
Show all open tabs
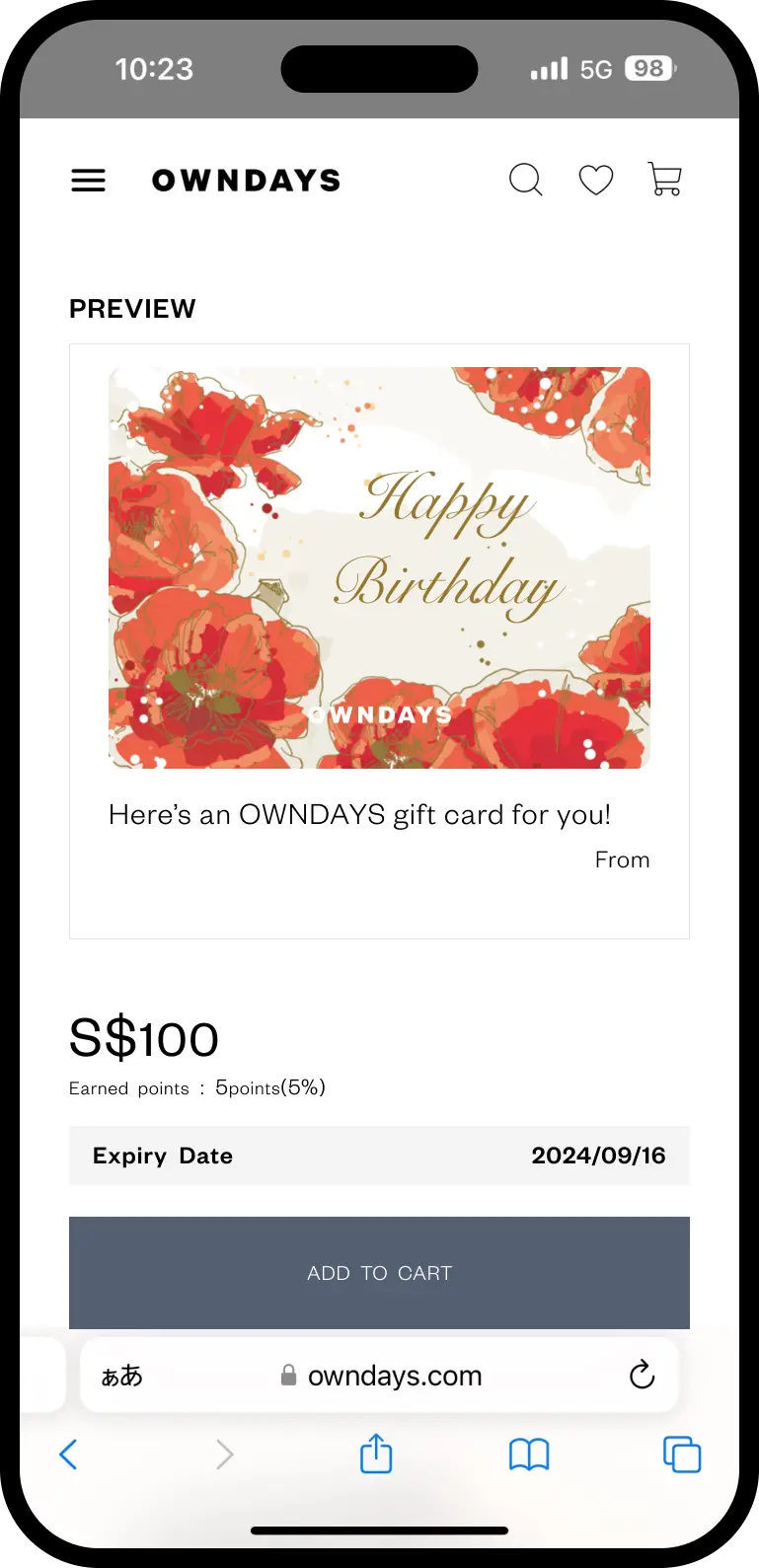pyautogui.click(x=681, y=1455)
